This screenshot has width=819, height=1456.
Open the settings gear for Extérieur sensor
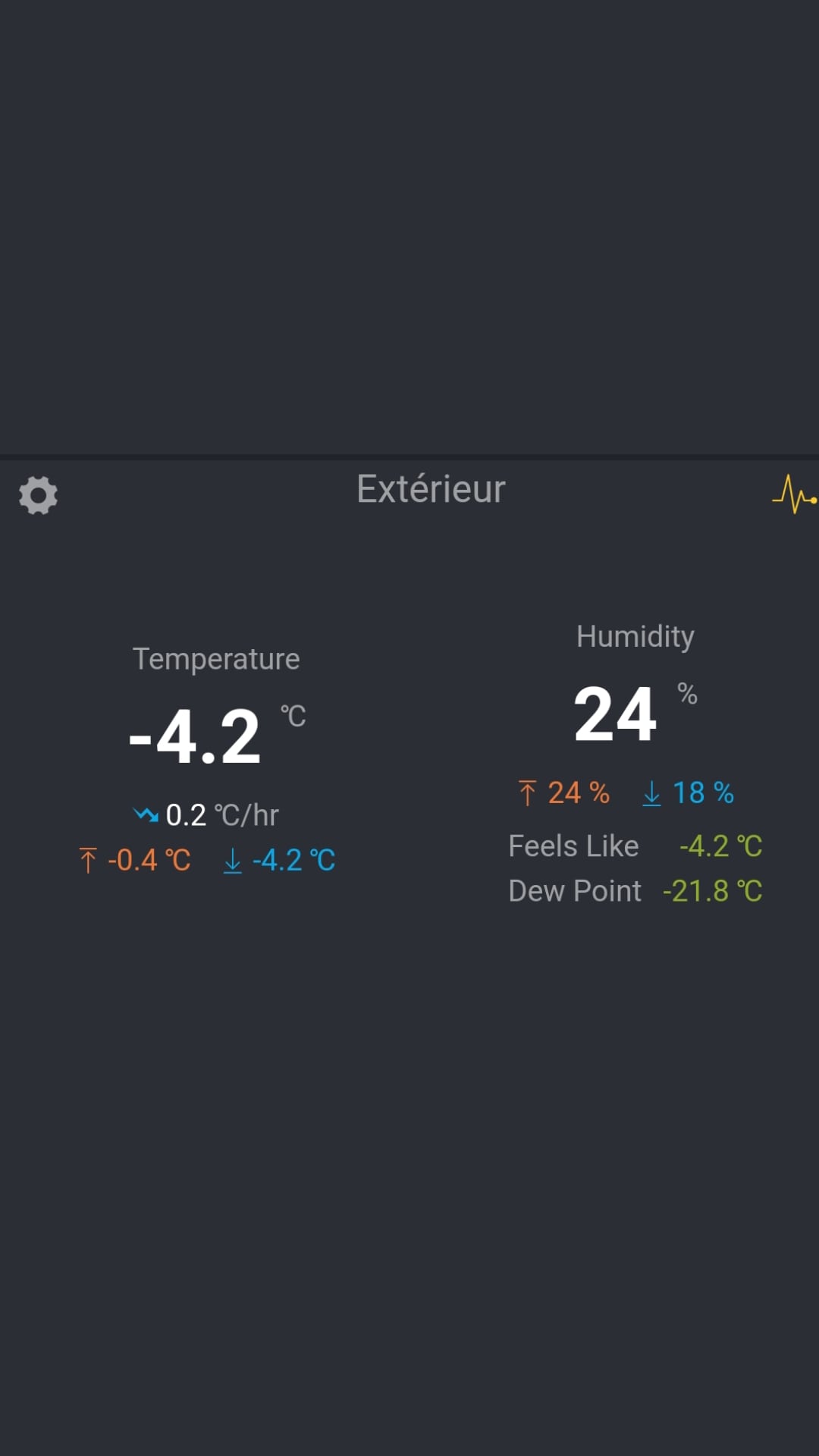[x=38, y=495]
